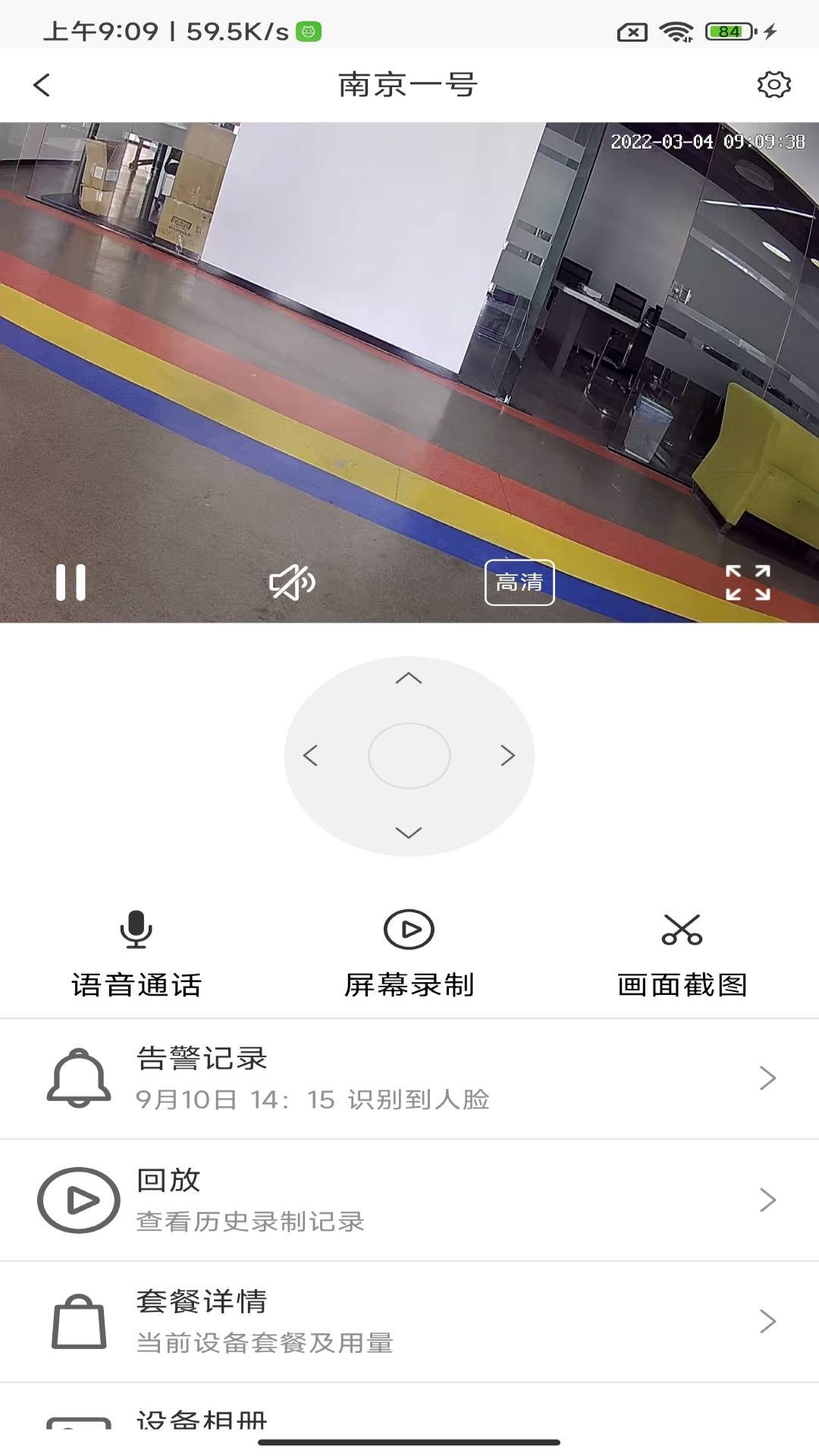Viewport: 819px width, 1456px height.
Task: Pan camera left with the left arrow
Action: click(310, 755)
